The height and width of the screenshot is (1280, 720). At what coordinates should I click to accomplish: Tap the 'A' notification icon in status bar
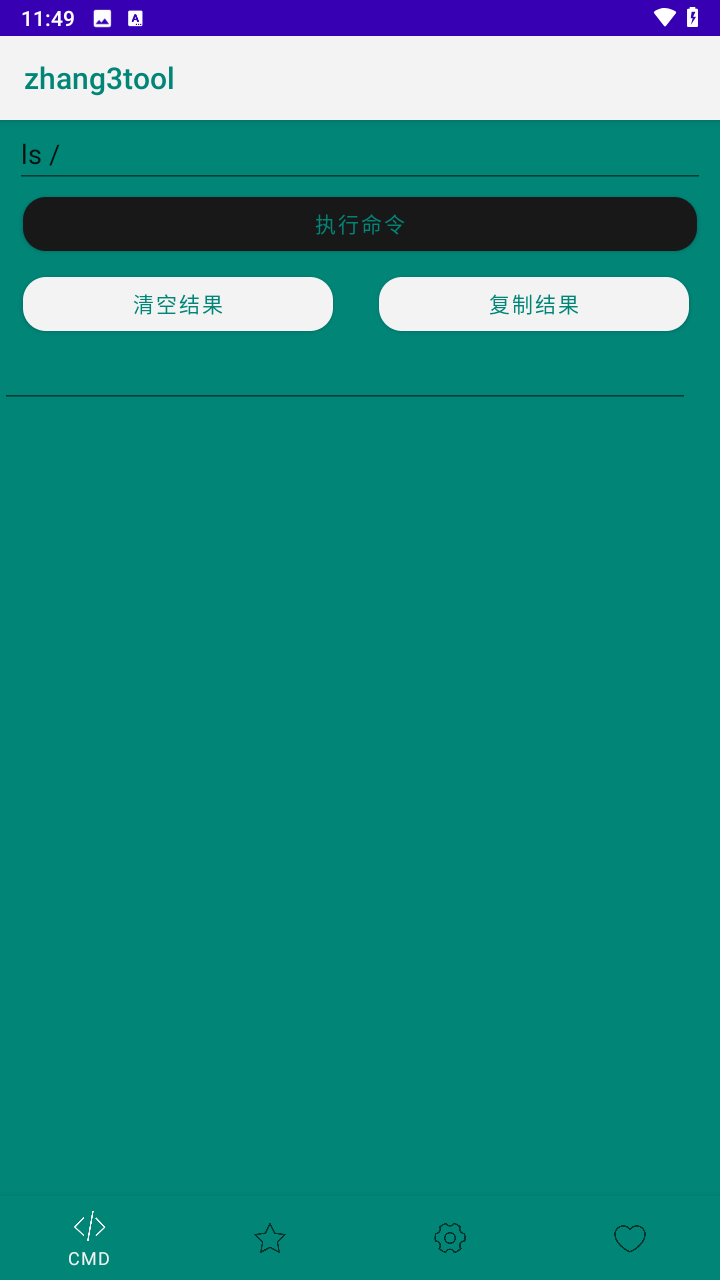(135, 17)
